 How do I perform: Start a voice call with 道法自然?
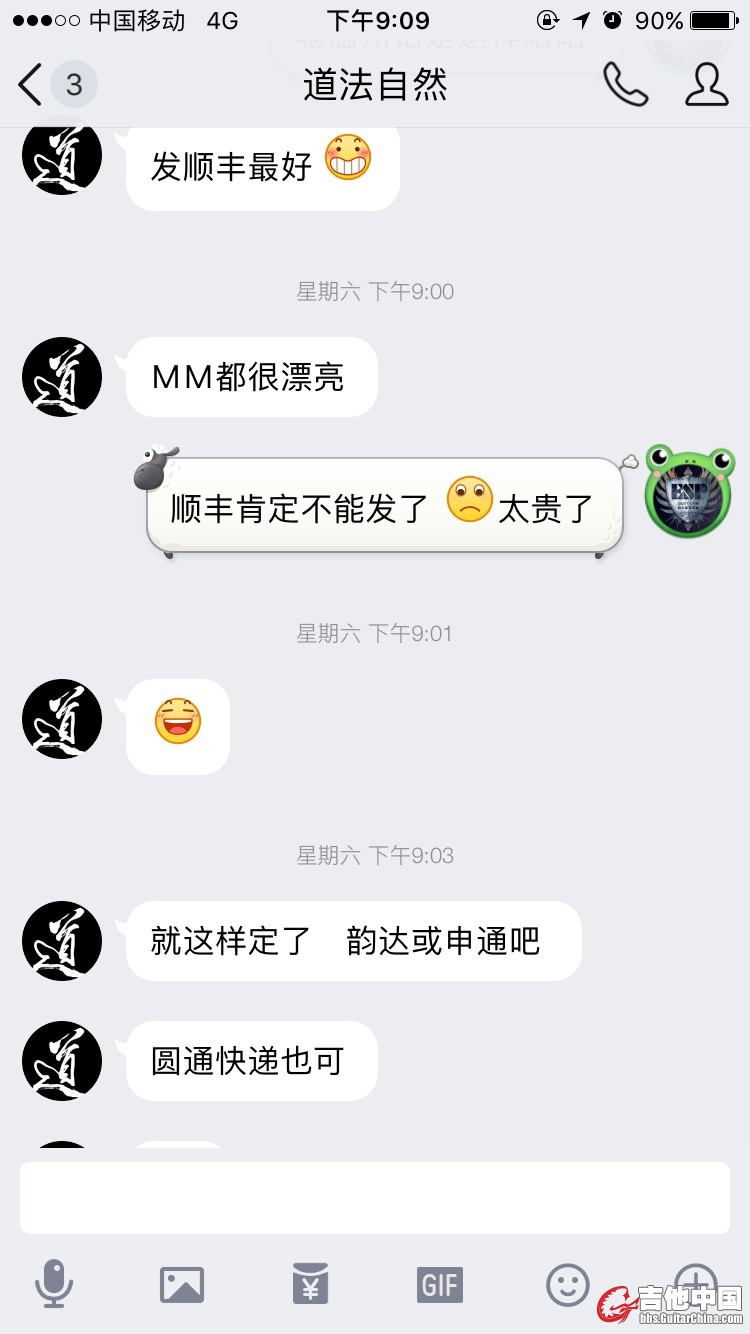[625, 85]
